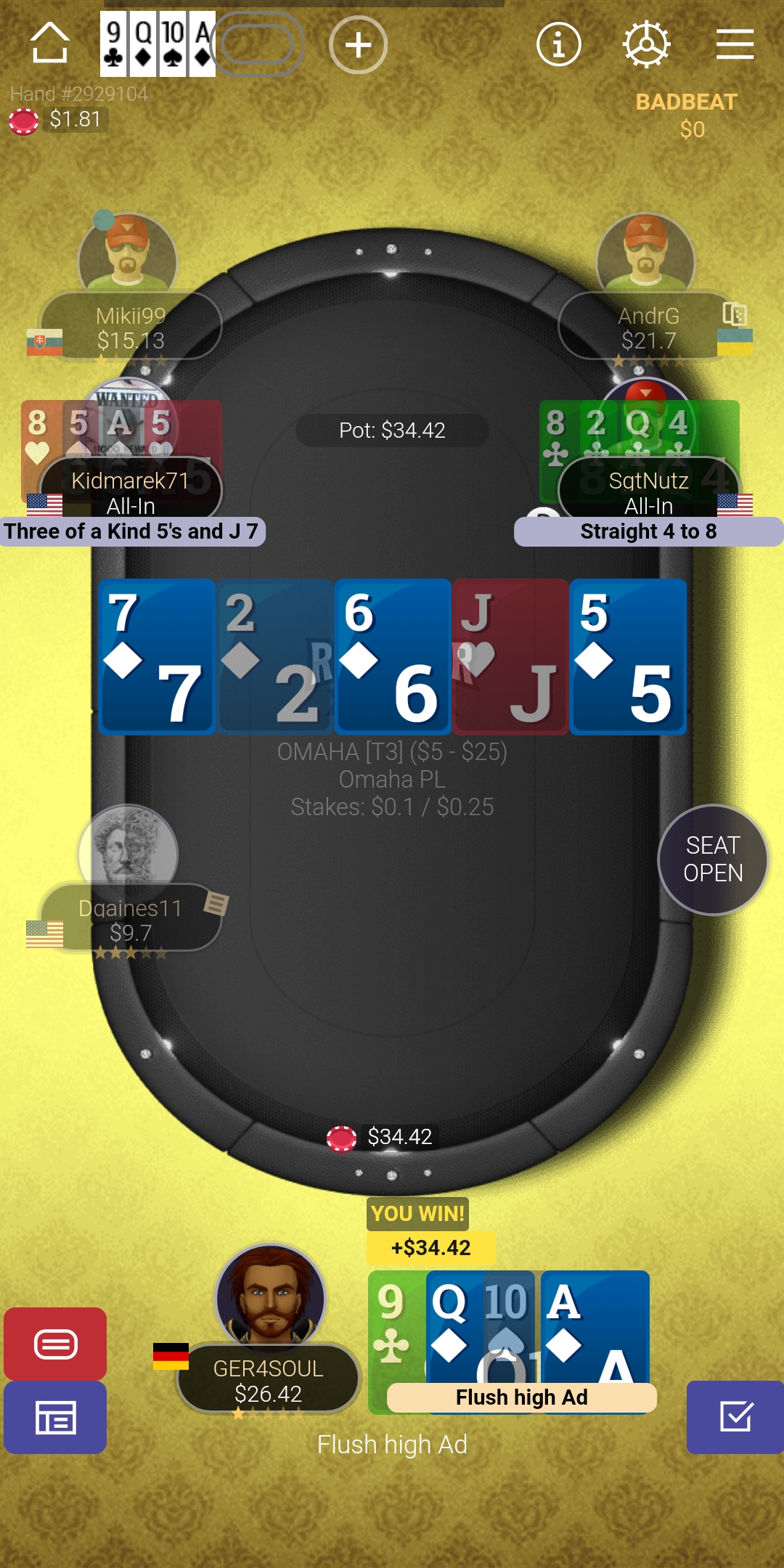Switch to the current table card tab
The height and width of the screenshot is (1568, 784).
(x=158, y=44)
